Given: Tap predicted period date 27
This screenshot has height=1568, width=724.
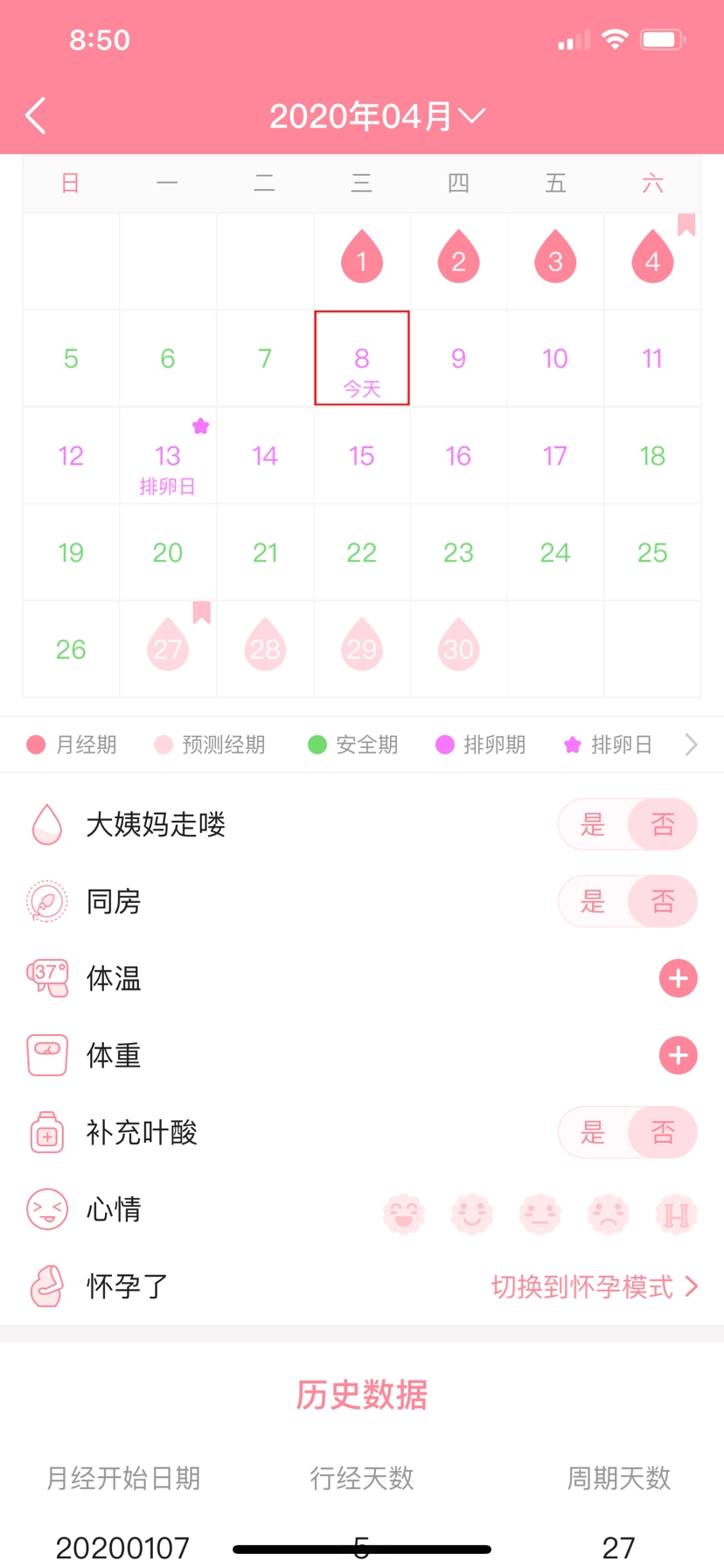Looking at the screenshot, I should coord(168,649).
